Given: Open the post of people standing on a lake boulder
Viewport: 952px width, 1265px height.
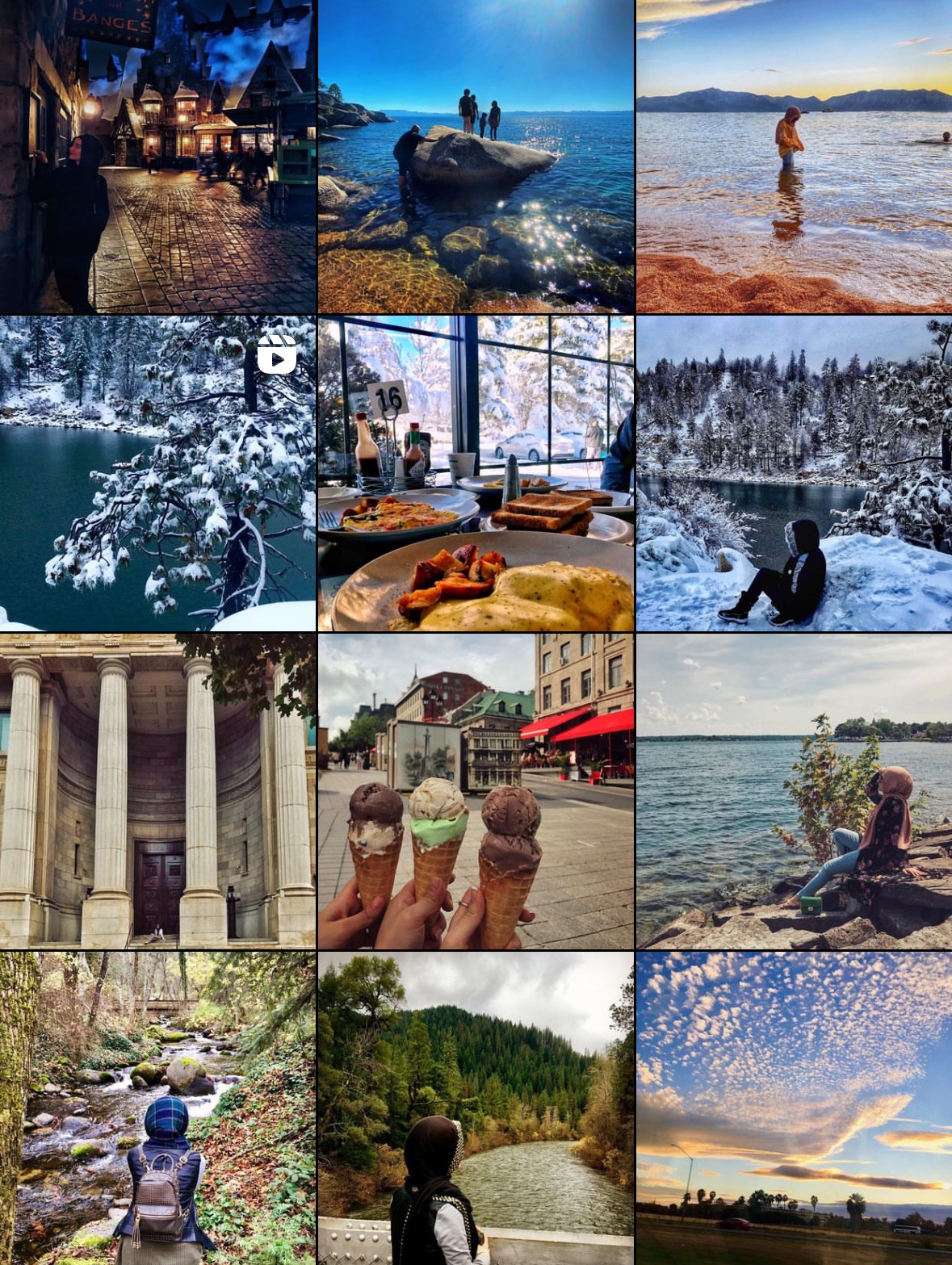Looking at the screenshot, I should [x=476, y=157].
